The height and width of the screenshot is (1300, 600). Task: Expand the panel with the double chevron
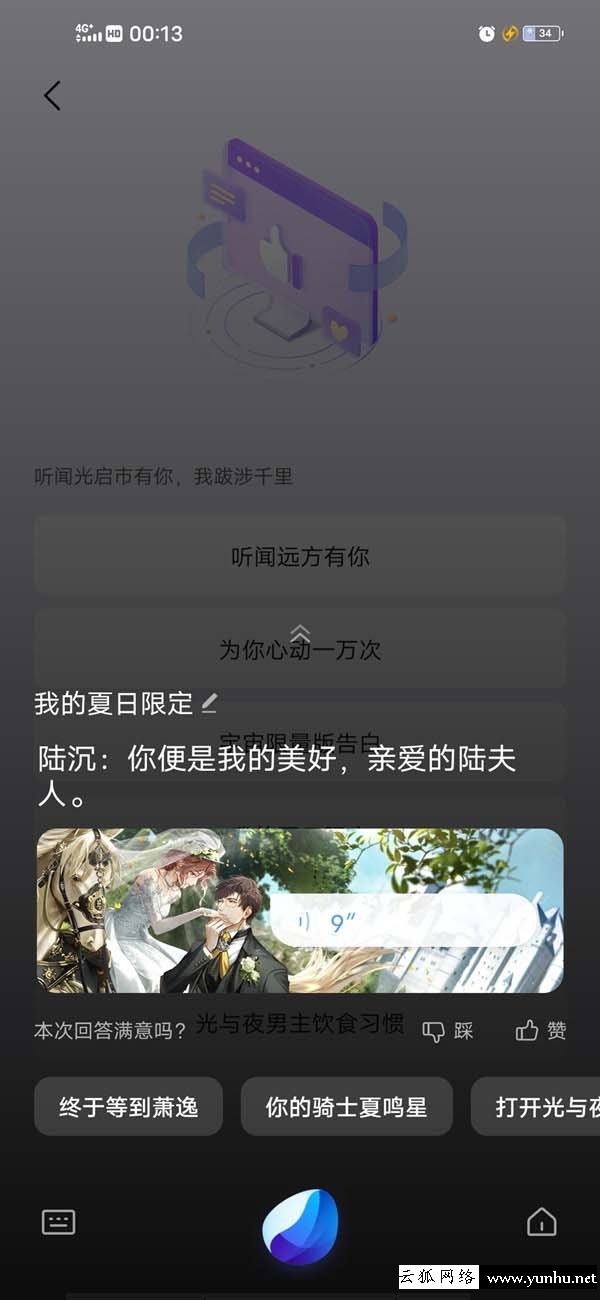pyautogui.click(x=300, y=633)
